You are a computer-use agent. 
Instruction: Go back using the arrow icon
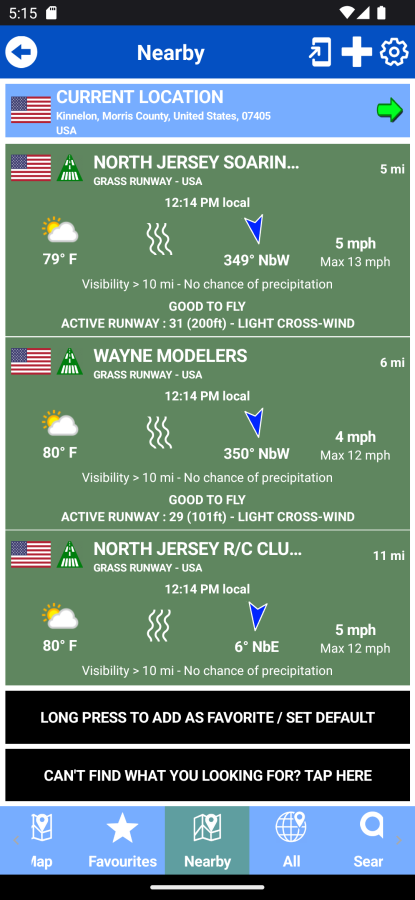click(x=21, y=52)
